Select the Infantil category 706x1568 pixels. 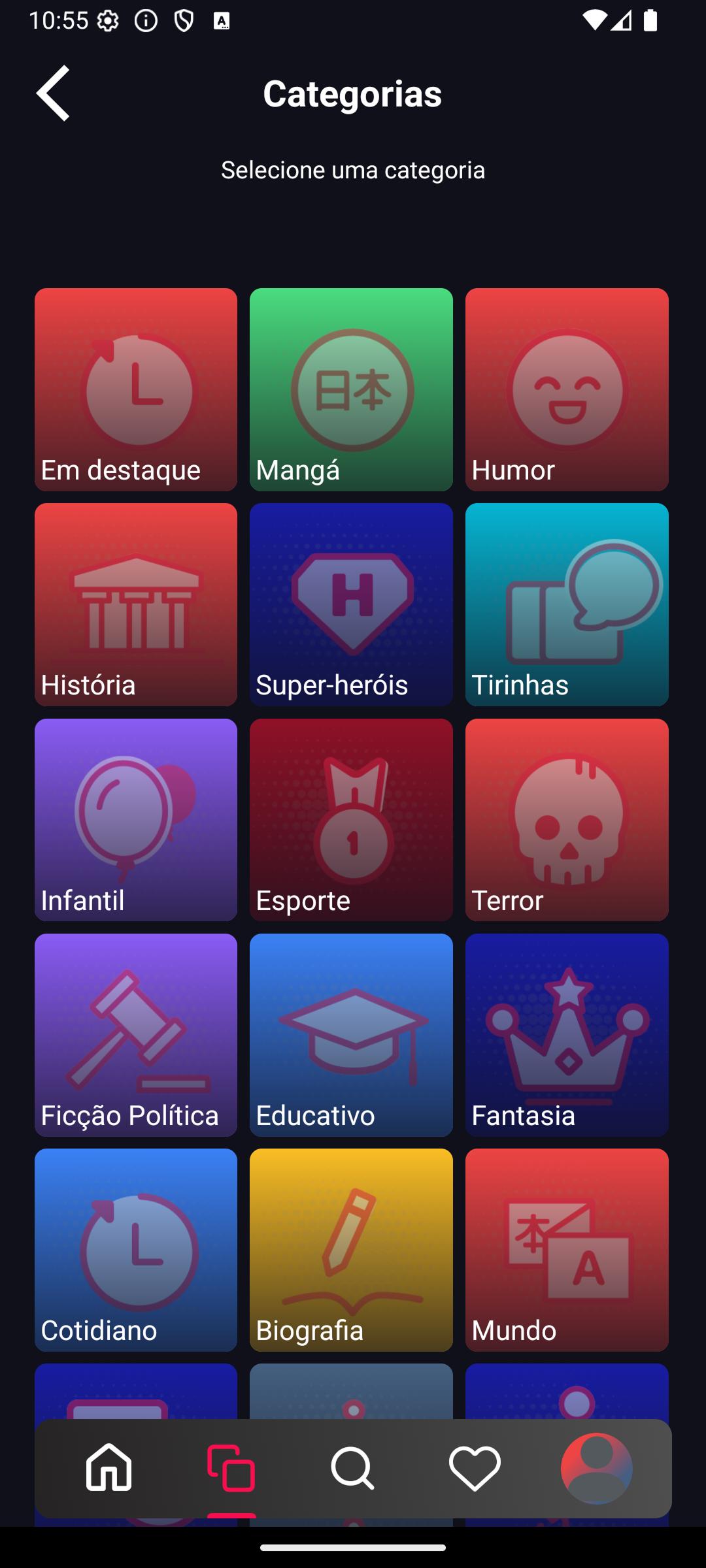[136, 820]
